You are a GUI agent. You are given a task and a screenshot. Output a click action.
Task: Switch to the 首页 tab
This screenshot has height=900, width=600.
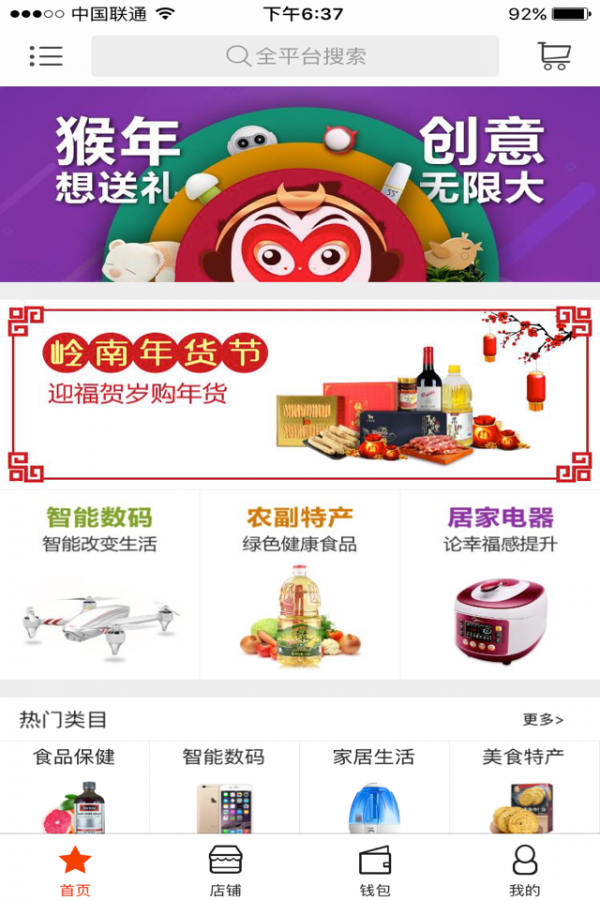pyautogui.click(x=75, y=869)
